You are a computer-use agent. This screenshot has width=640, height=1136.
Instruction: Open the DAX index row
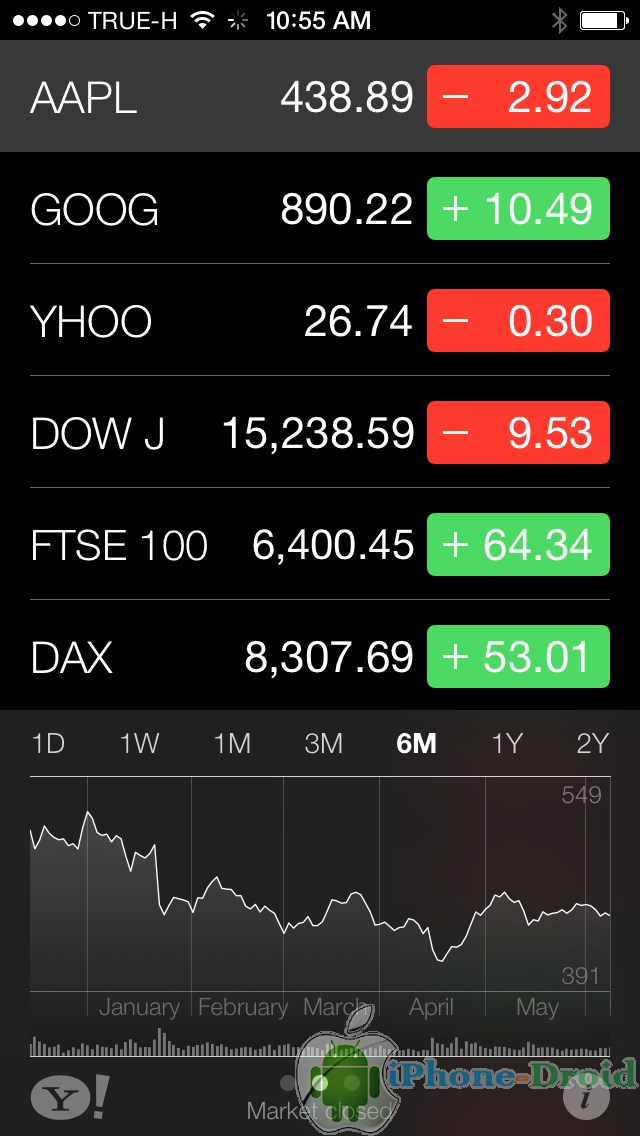point(320,656)
